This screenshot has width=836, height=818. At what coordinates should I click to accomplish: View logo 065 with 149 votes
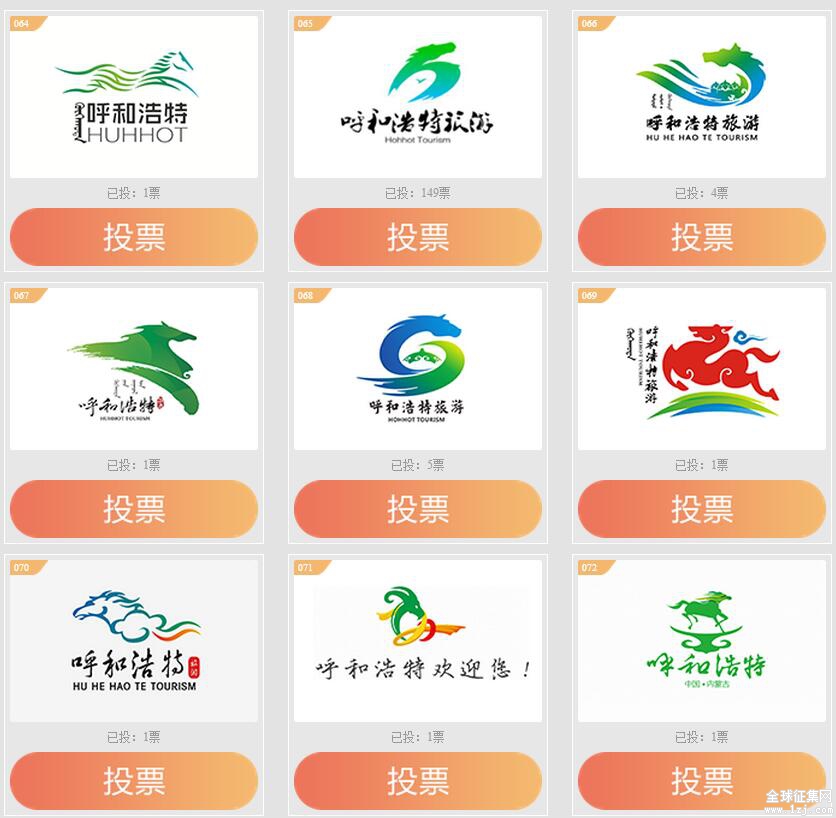click(x=418, y=97)
